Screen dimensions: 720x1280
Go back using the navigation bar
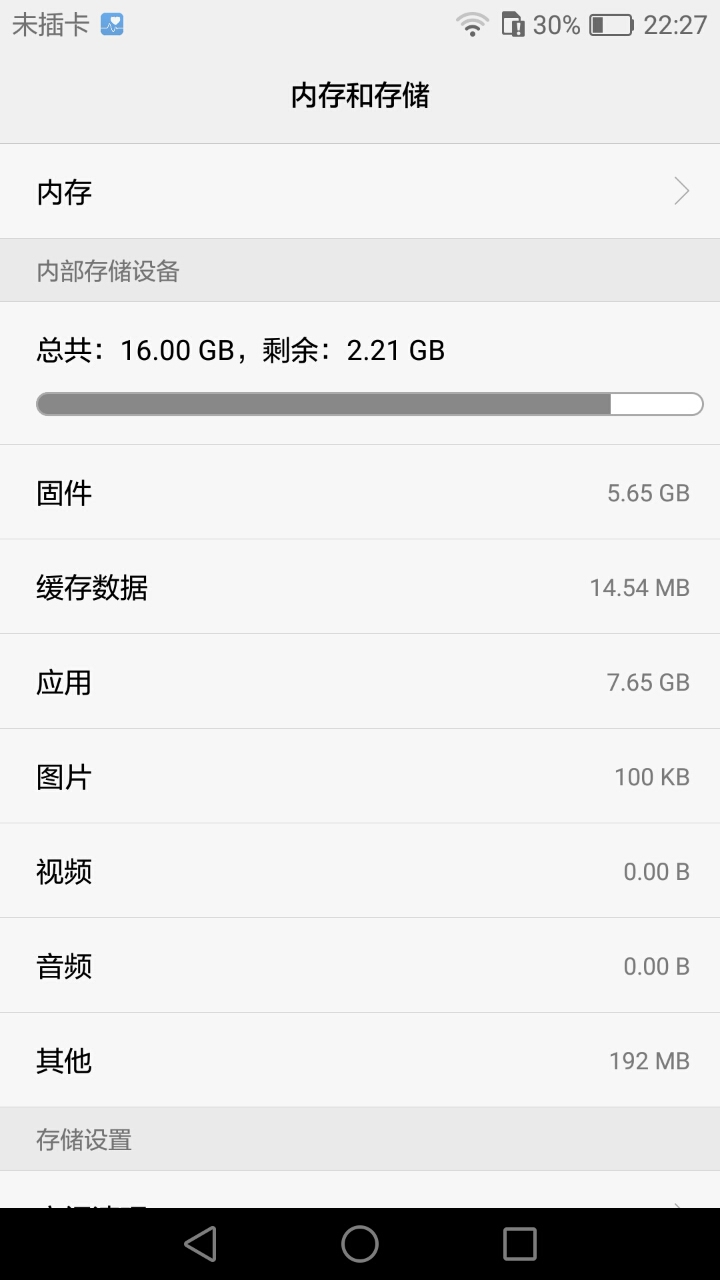click(x=200, y=1244)
